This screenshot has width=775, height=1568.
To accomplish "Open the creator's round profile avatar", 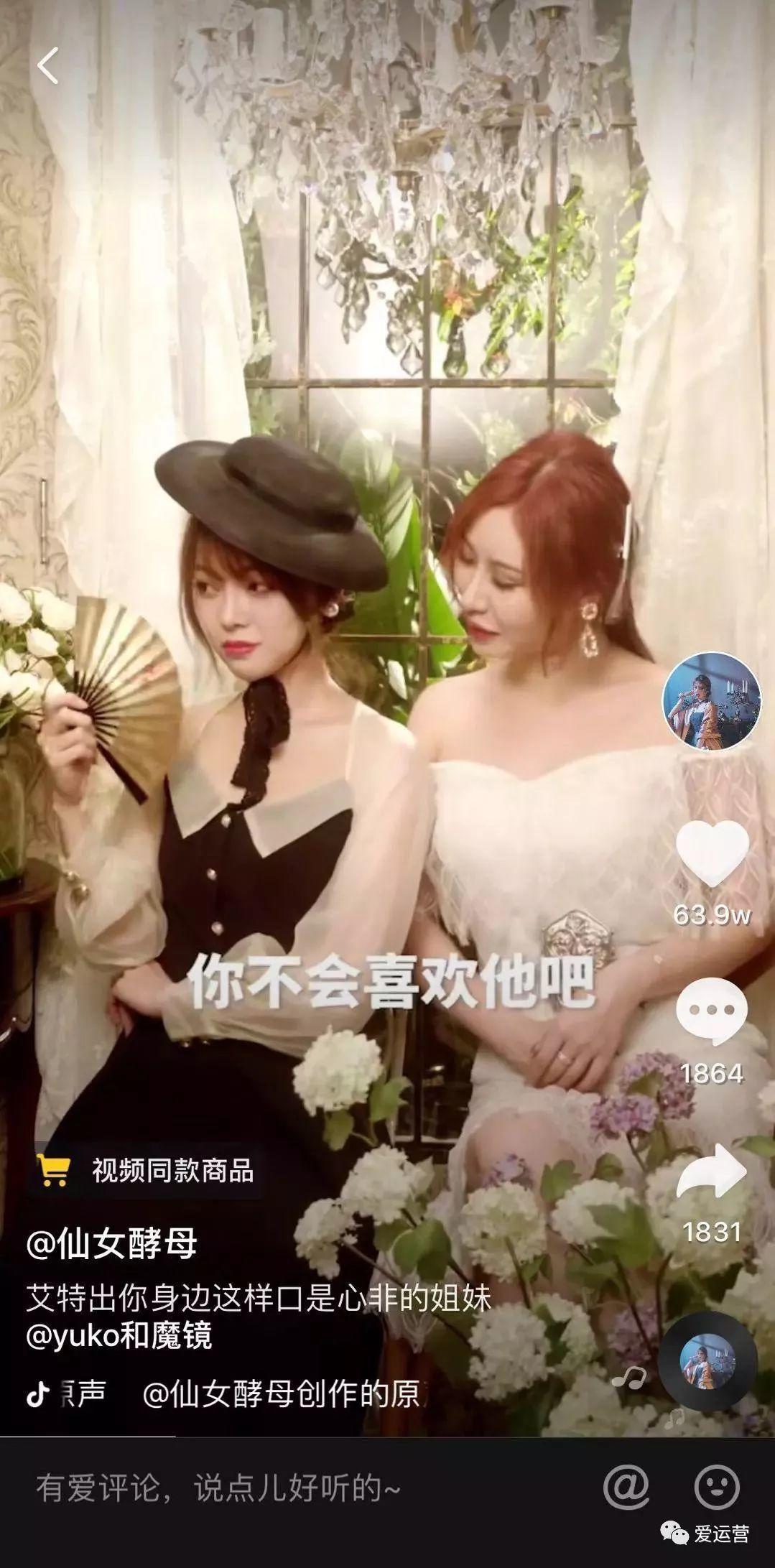I will point(710,702).
